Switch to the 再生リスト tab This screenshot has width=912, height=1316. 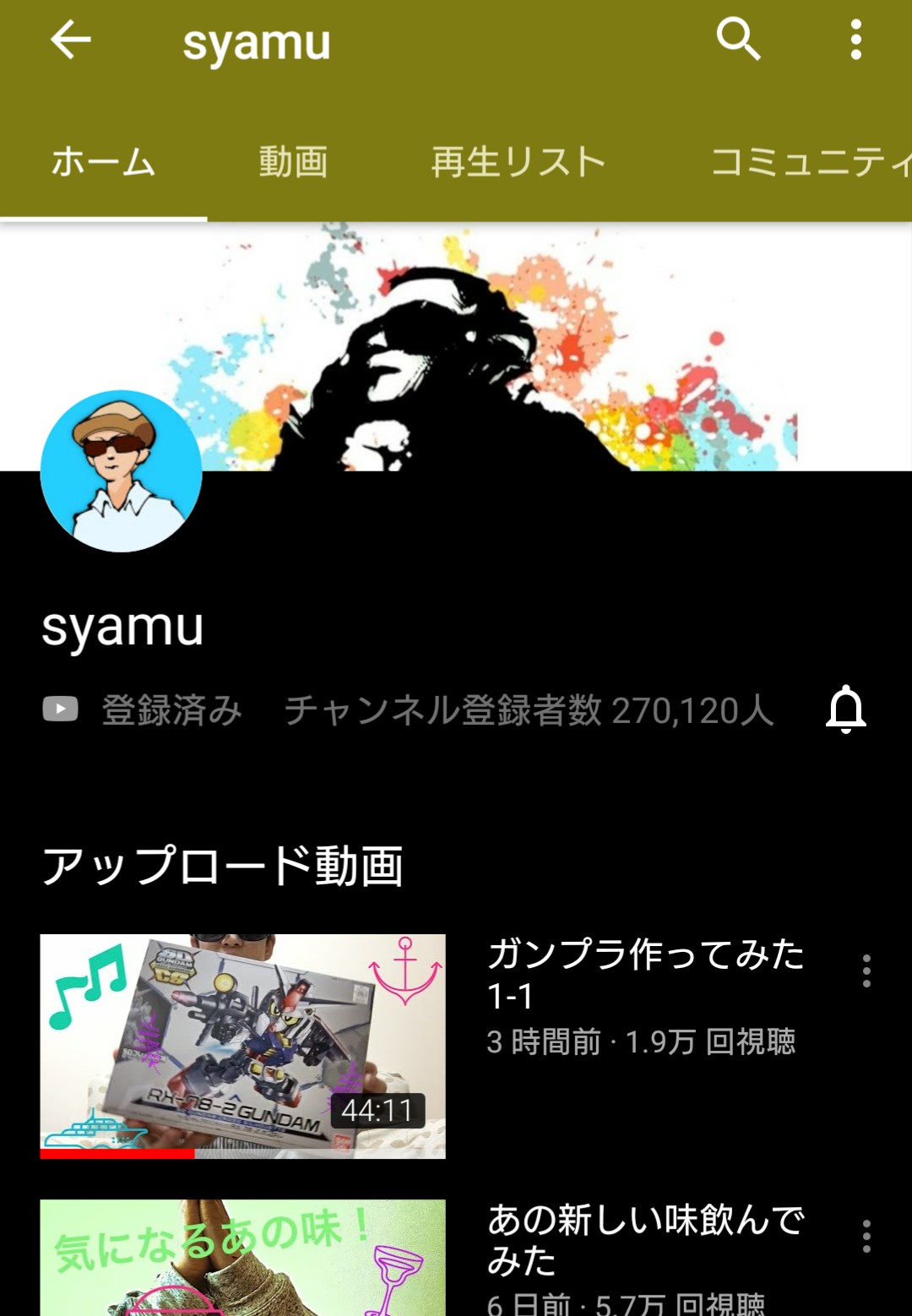point(518,161)
